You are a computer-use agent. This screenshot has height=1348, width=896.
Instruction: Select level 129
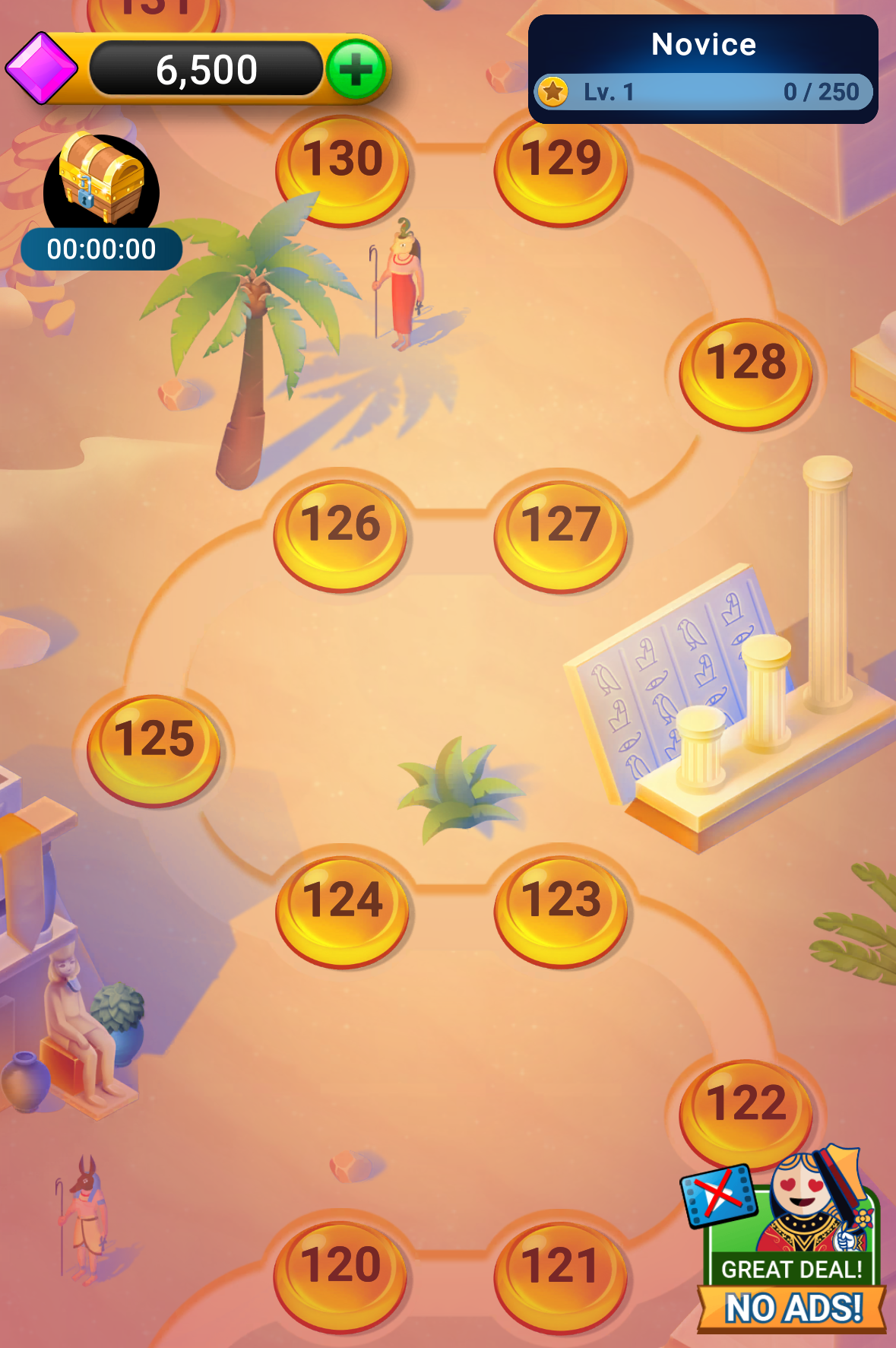coord(561,169)
